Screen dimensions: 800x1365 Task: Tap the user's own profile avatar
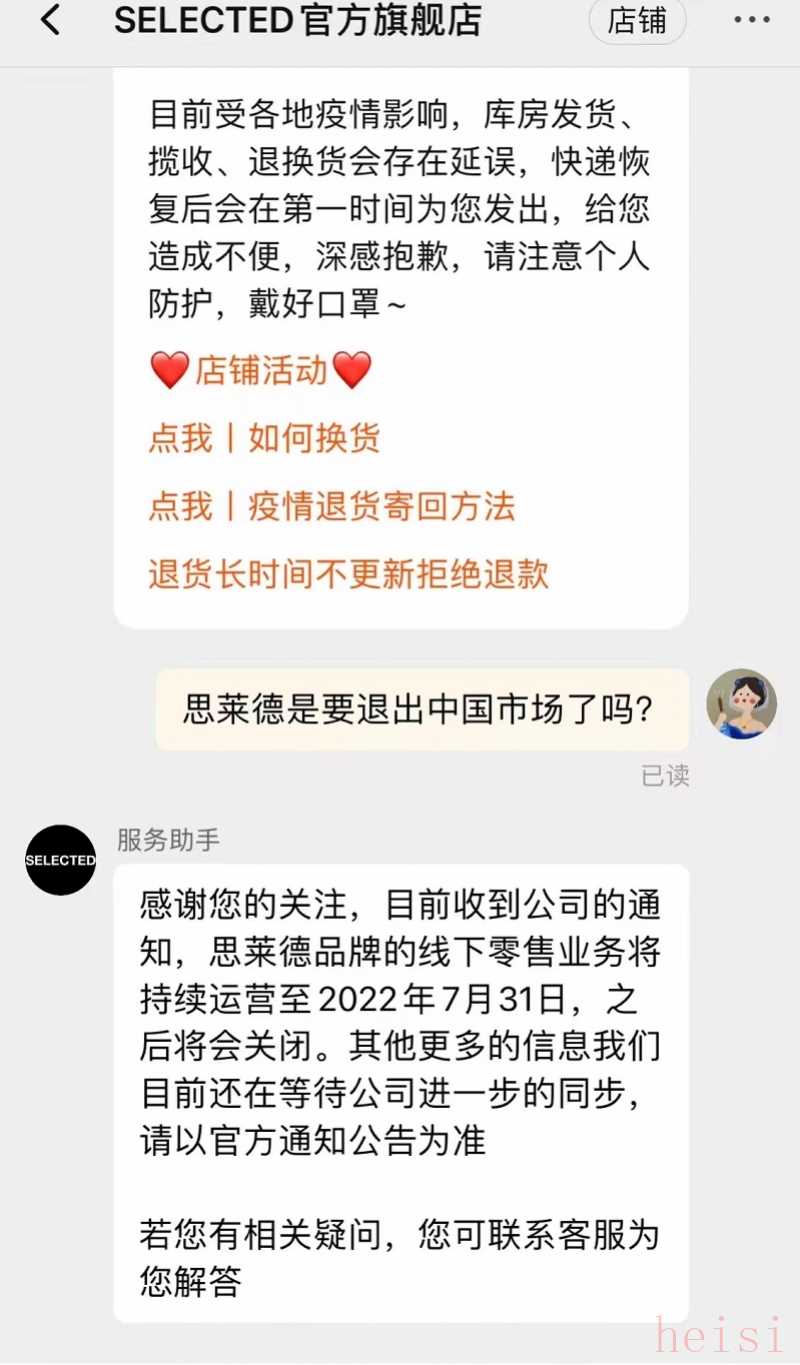(741, 704)
